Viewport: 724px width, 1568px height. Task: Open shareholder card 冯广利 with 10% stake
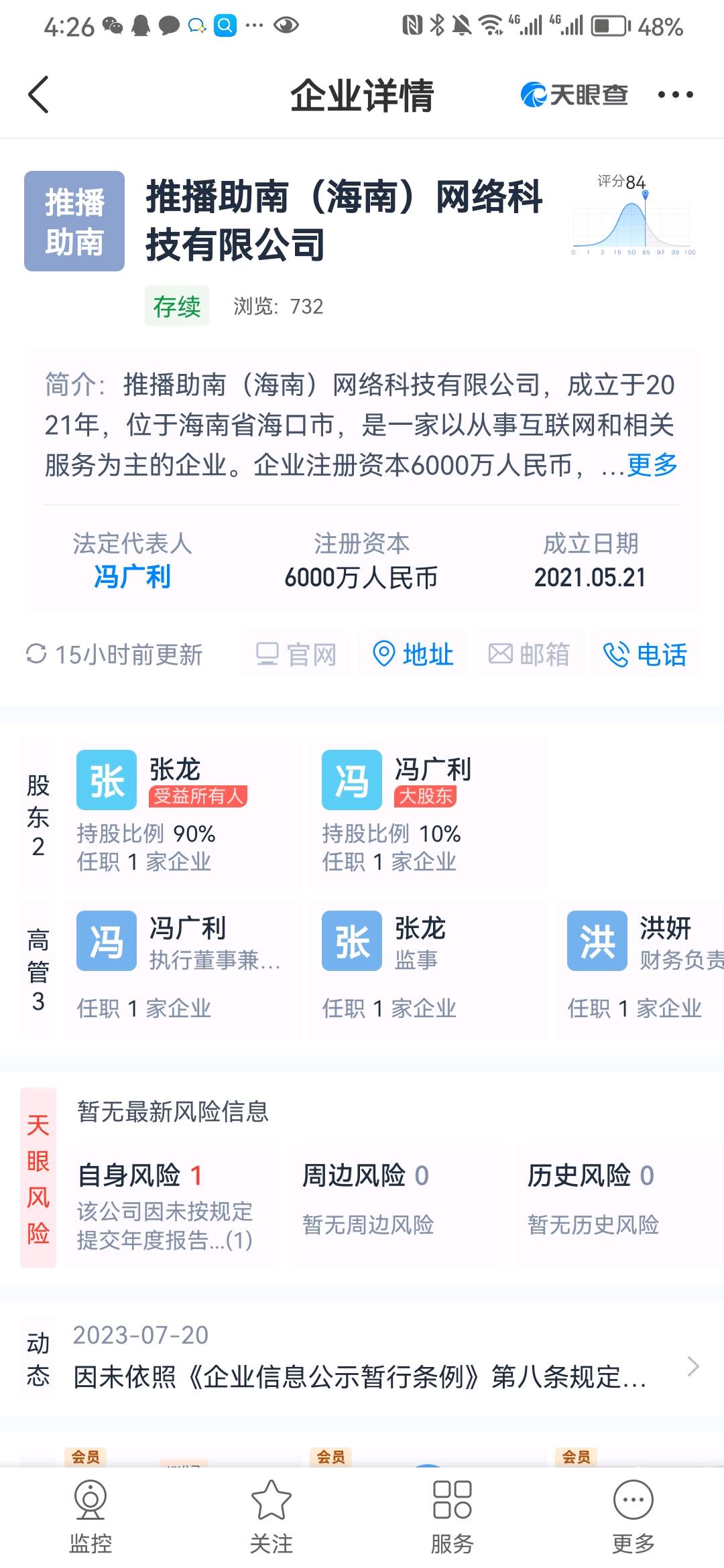(x=428, y=814)
